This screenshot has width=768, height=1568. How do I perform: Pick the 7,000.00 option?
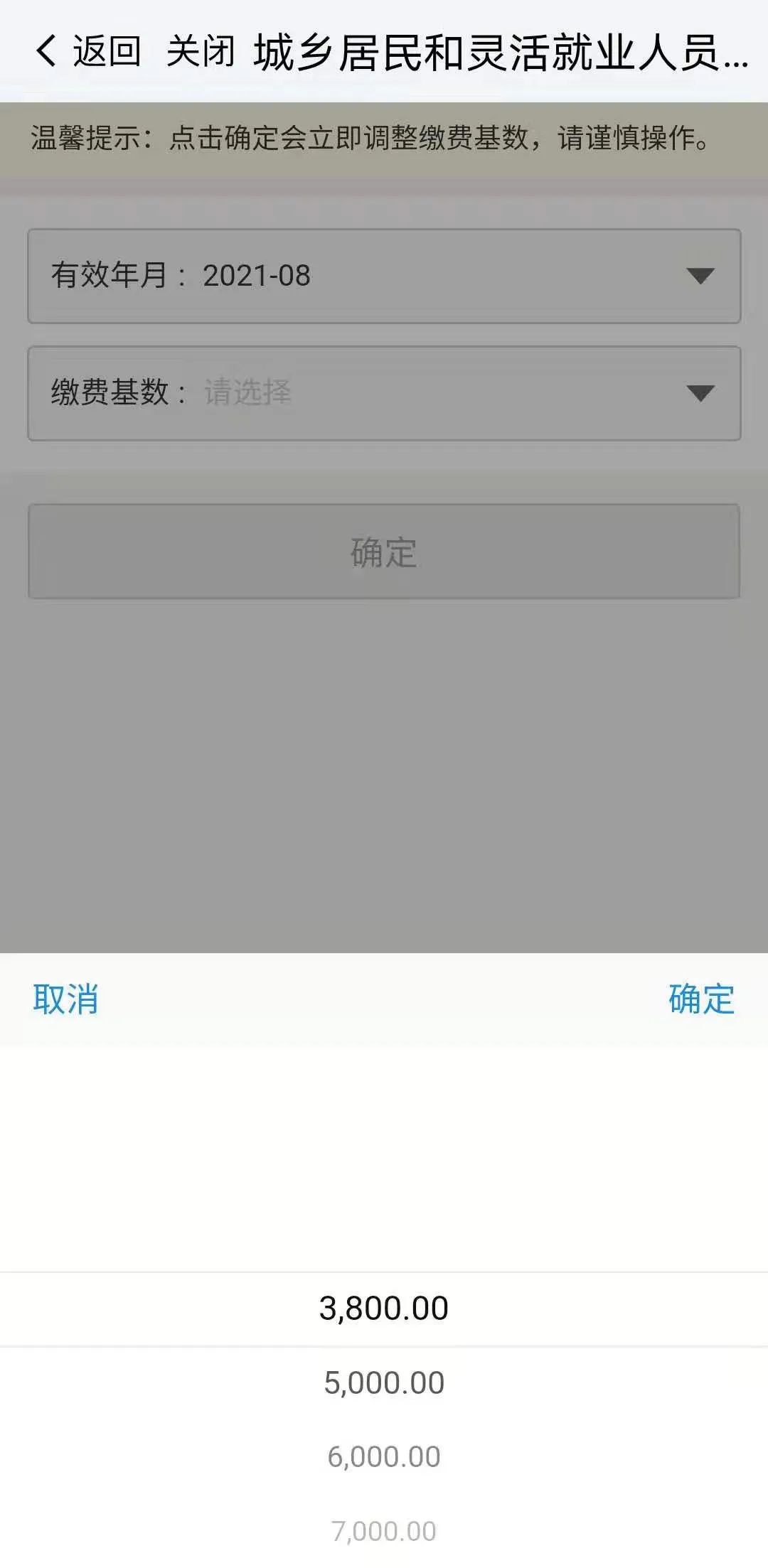coord(384,1530)
